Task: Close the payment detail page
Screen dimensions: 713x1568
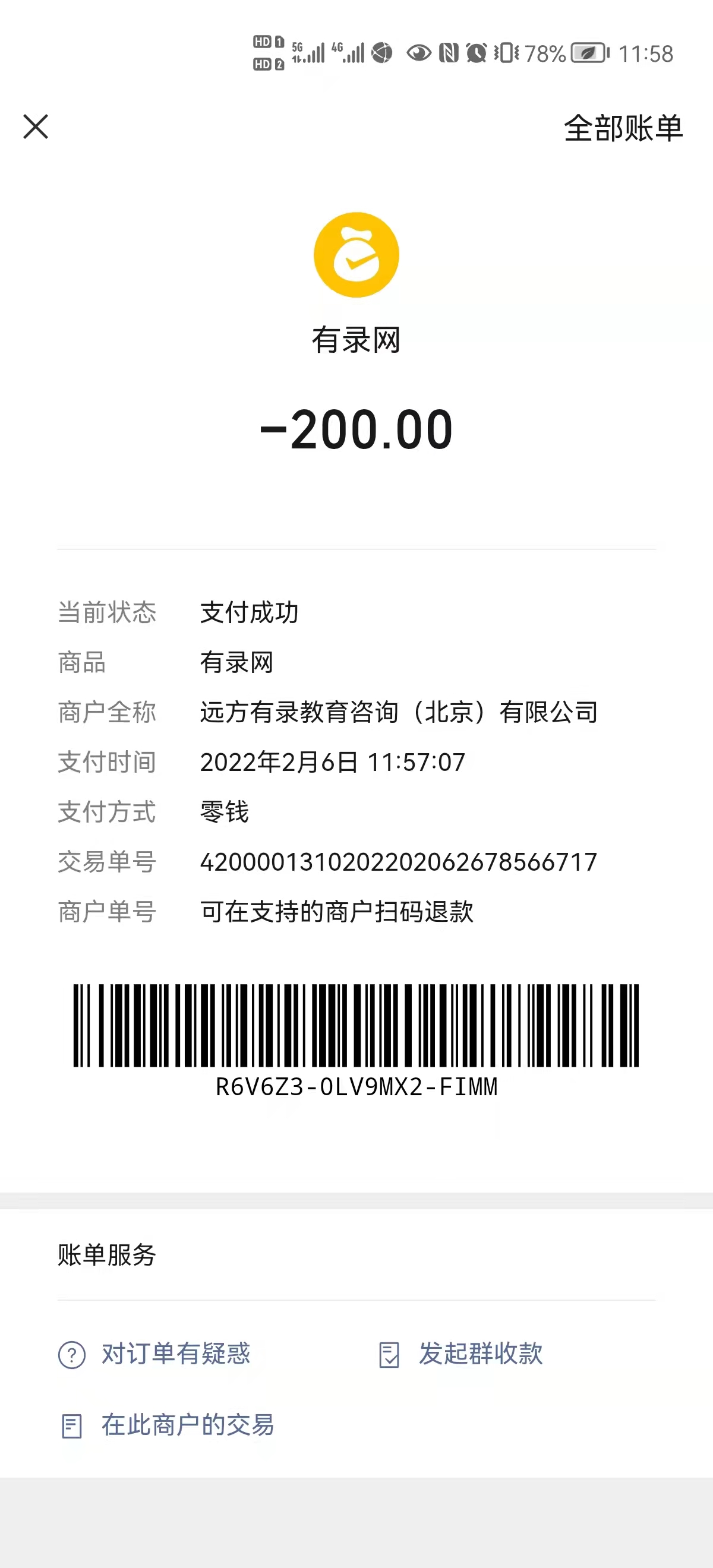Action: (36, 127)
